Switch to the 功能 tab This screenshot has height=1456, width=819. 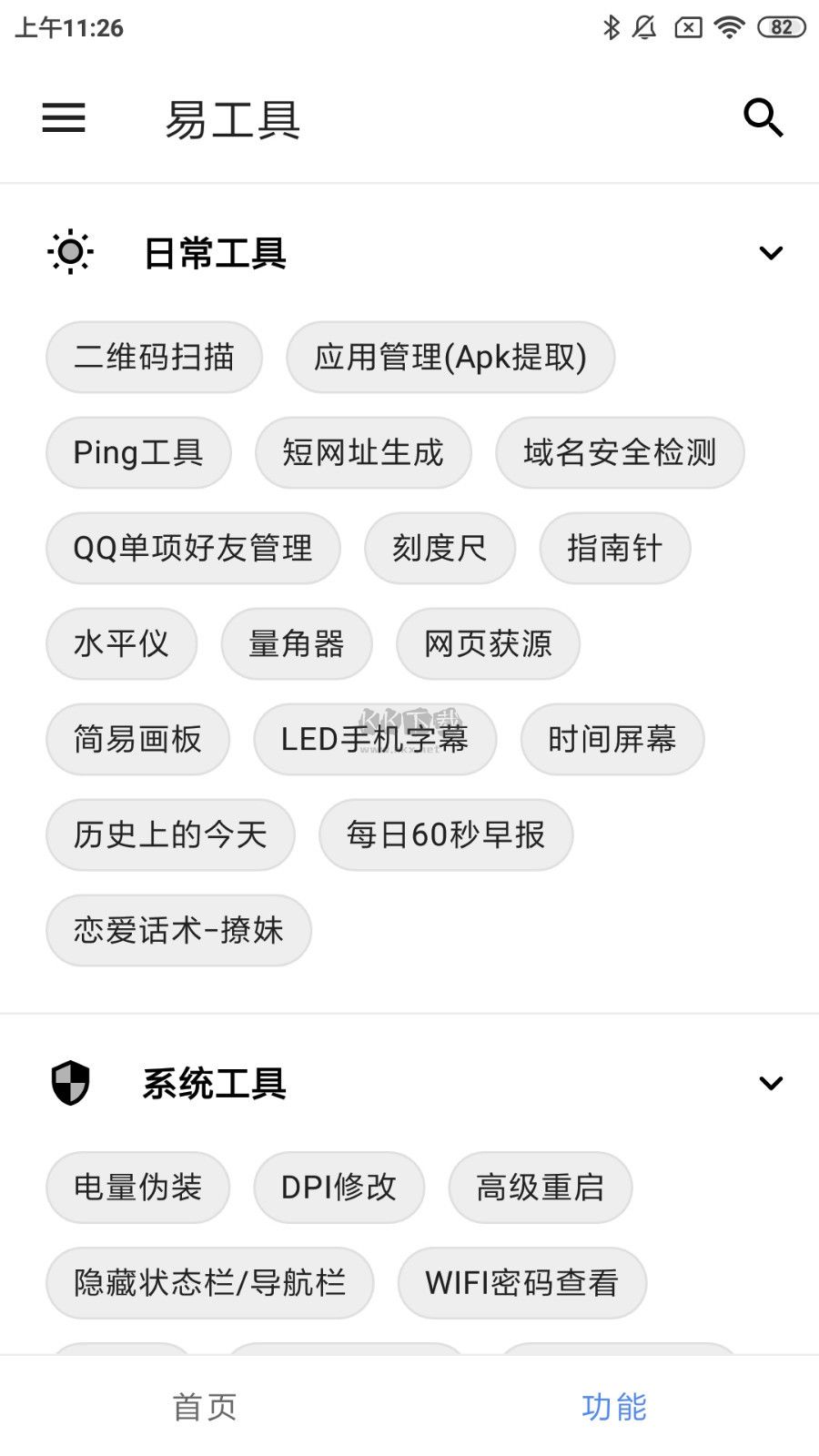tap(614, 1406)
